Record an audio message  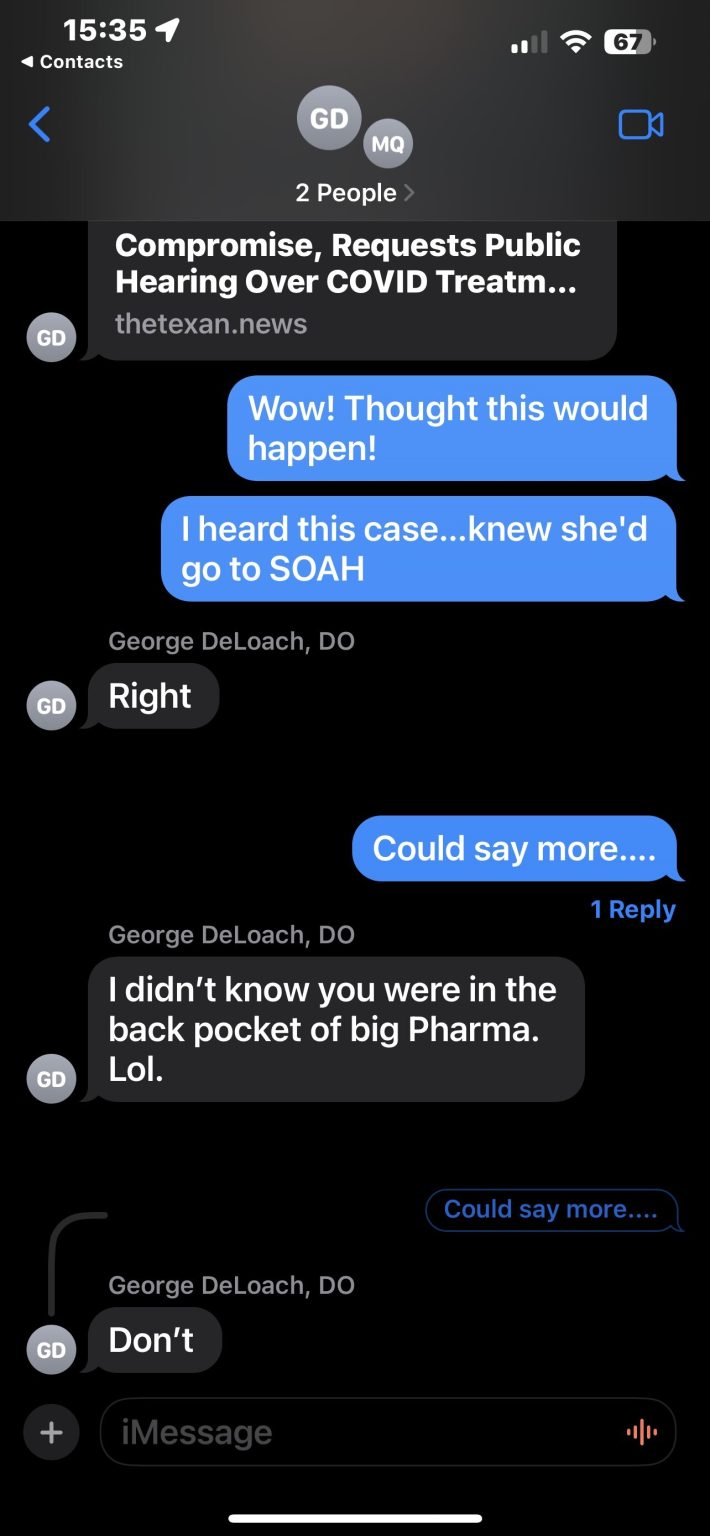coord(641,1432)
